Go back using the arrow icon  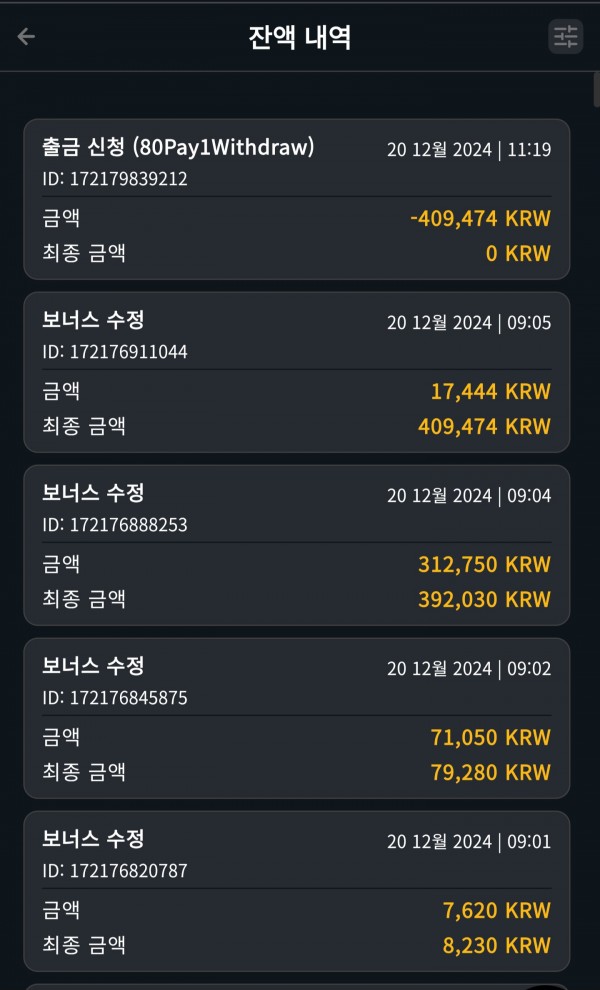click(26, 37)
